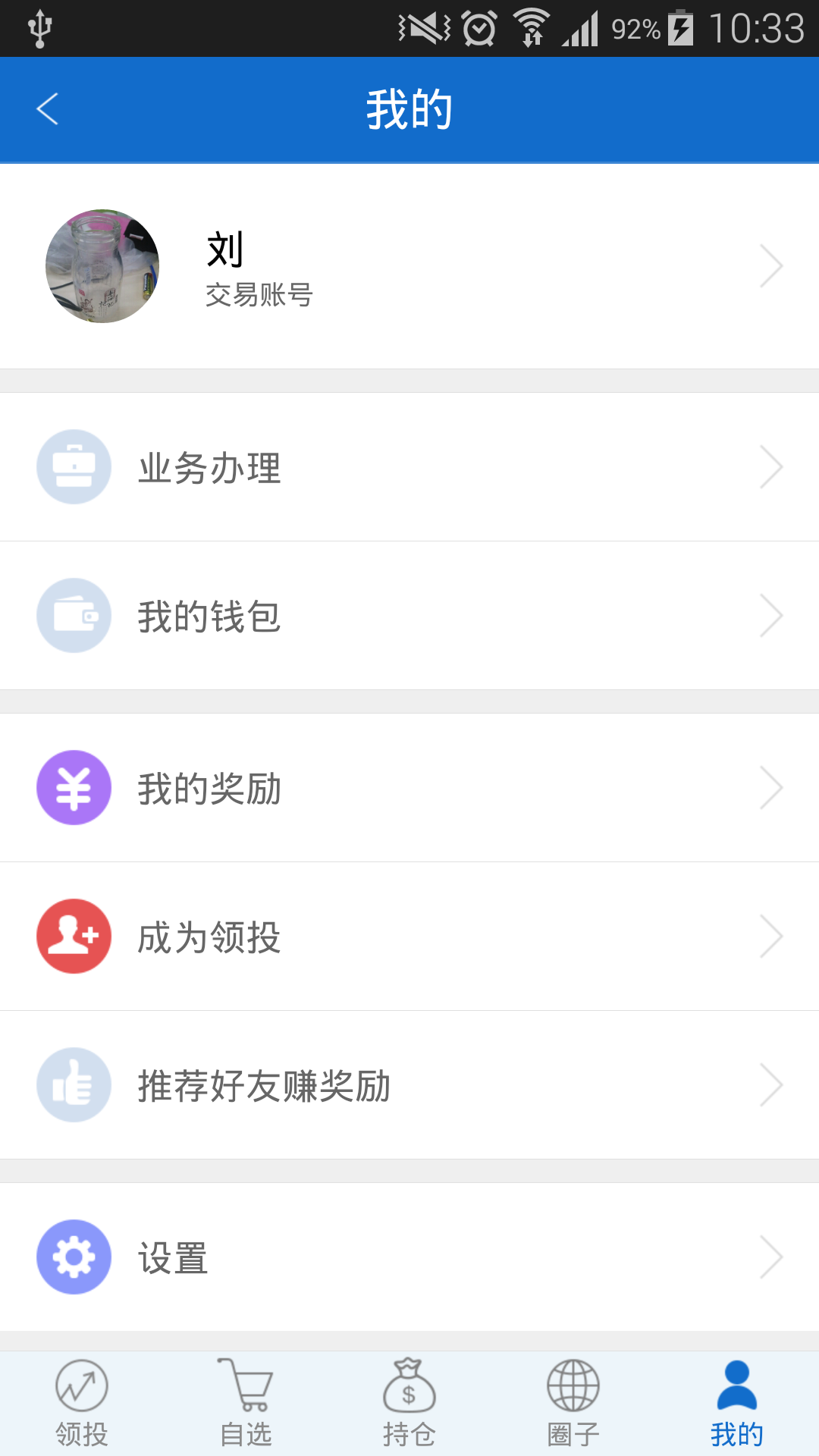
Task: Tap the back arrow in the header
Action: click(x=47, y=108)
